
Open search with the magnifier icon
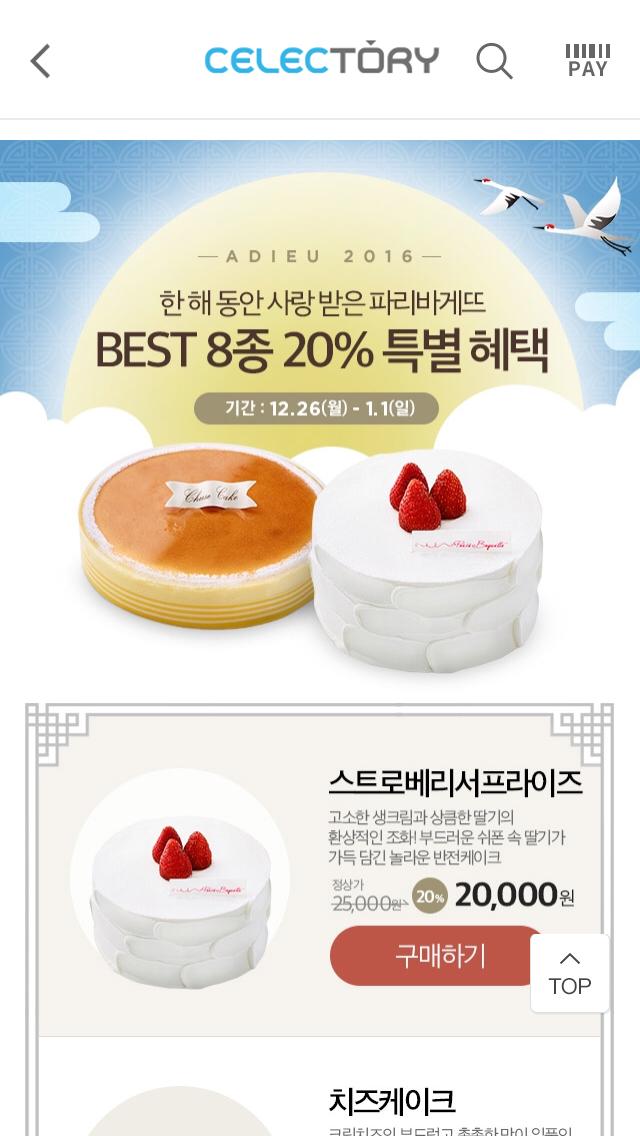pos(494,61)
